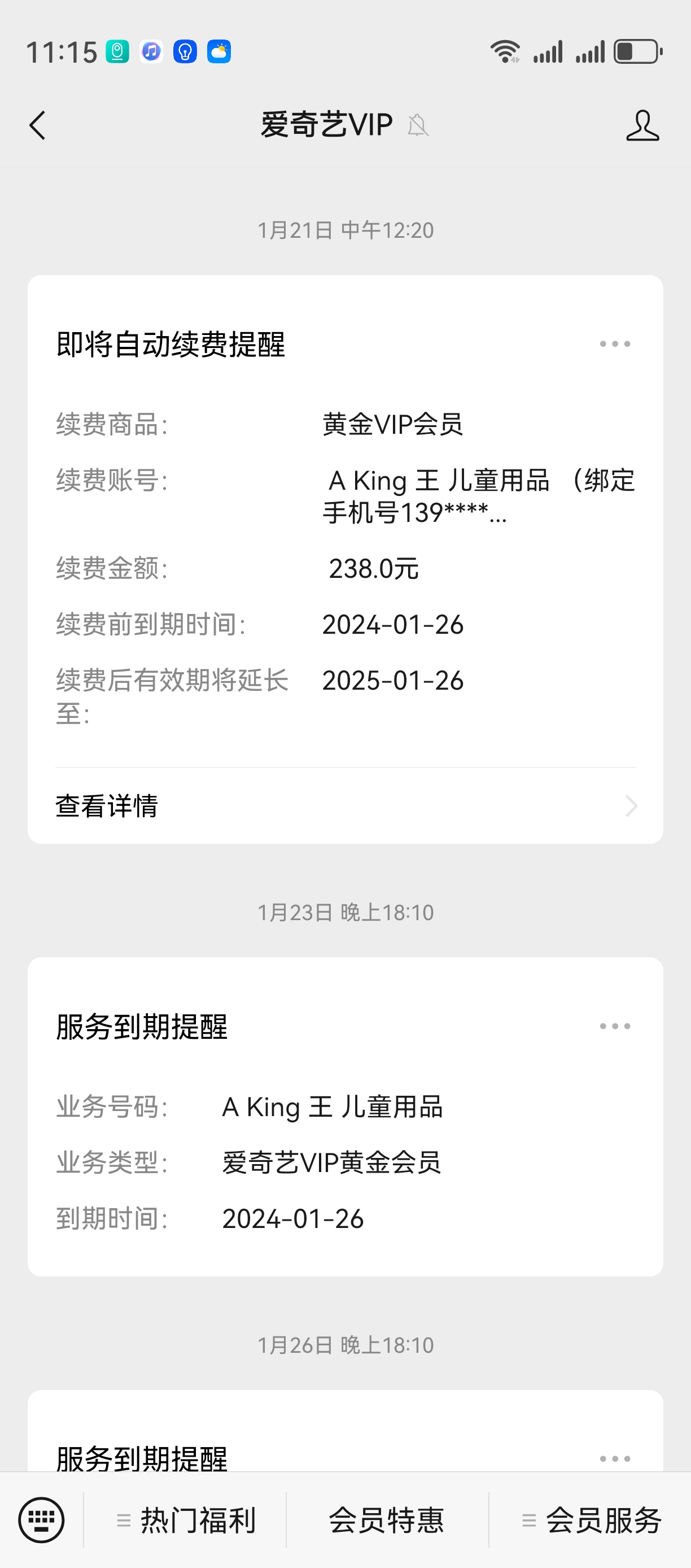Open 会员特惠
This screenshot has width=691, height=1568.
(x=387, y=1520)
